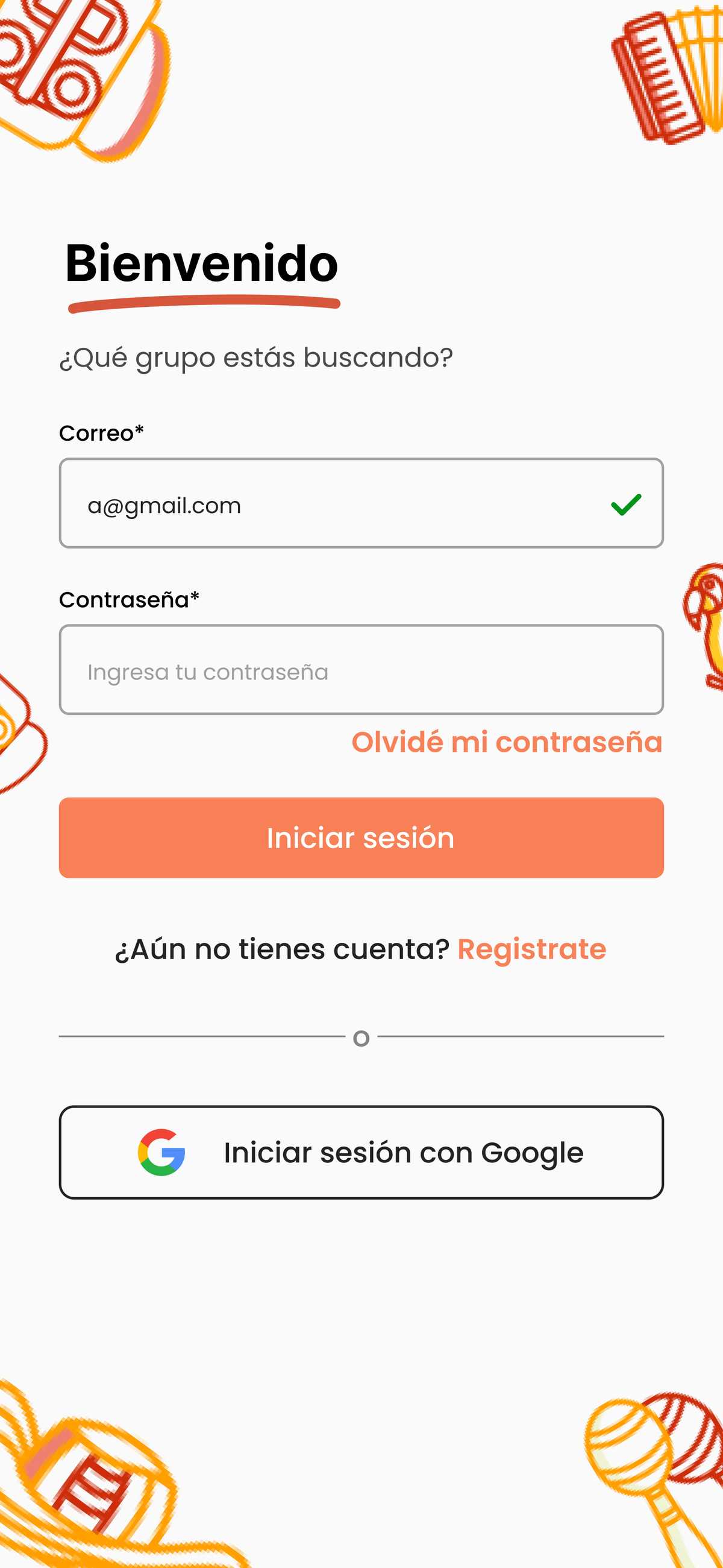The image size is (723, 1568).
Task: Tap the Iniciar sesión button
Action: click(x=361, y=837)
